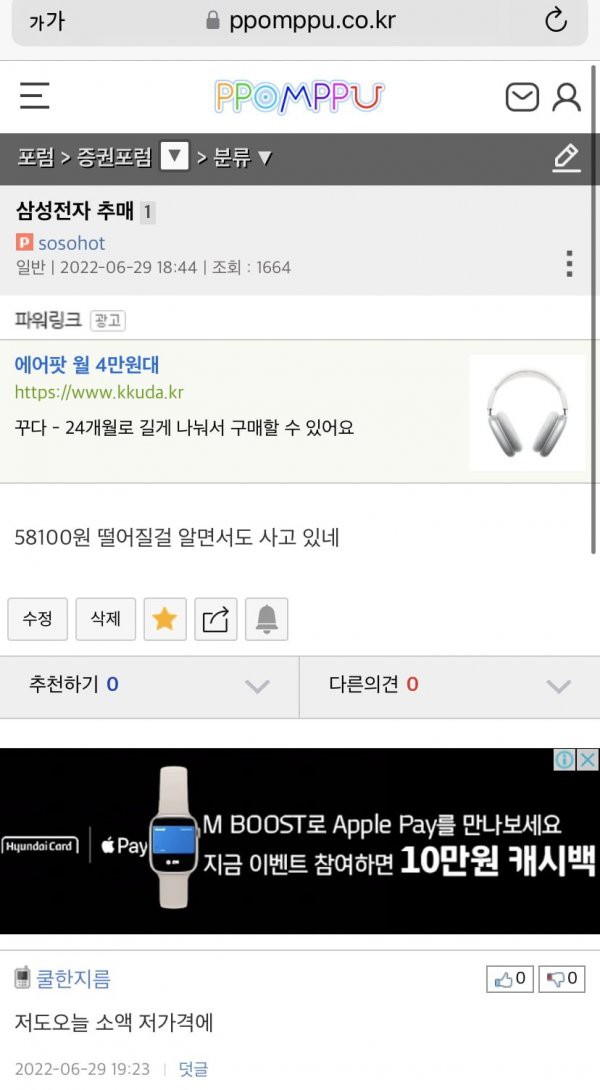This screenshot has width=600, height=1090.
Task: Reload the page in the browser
Action: point(555,20)
